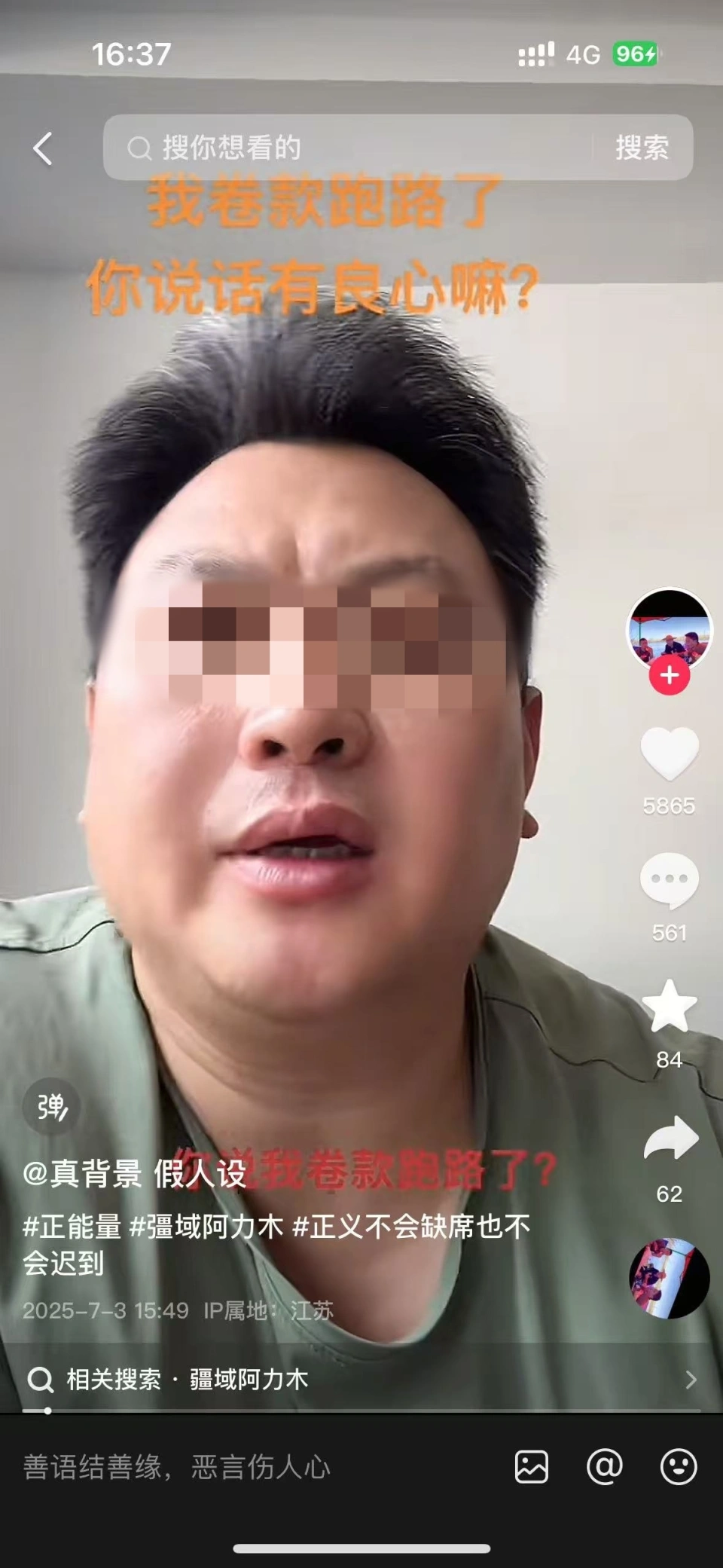723x1568 pixels.
Task: Open the #疆域阿力木 hashtag
Action: coord(207,1227)
